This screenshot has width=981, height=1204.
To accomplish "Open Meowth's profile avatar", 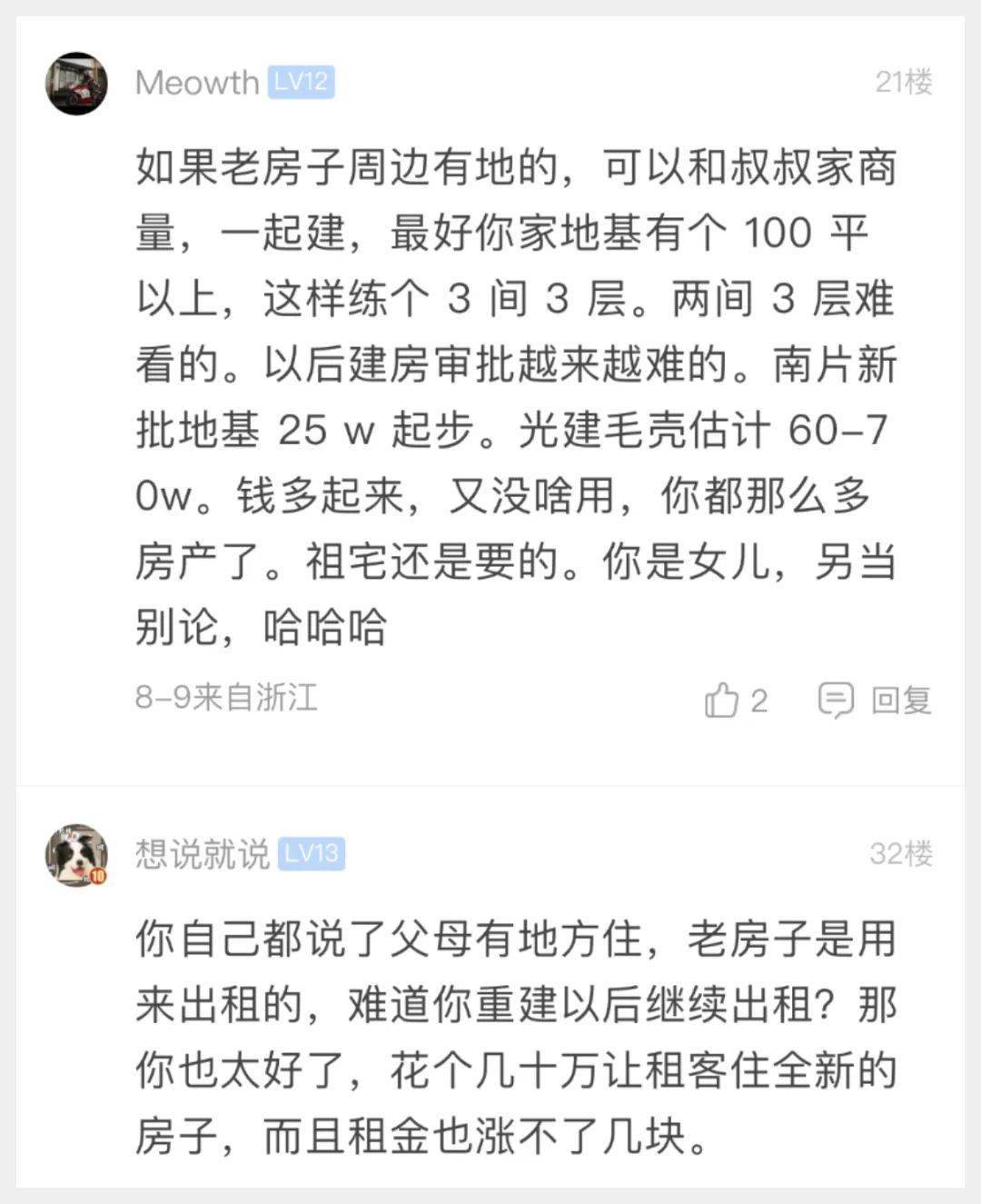I will (77, 84).
